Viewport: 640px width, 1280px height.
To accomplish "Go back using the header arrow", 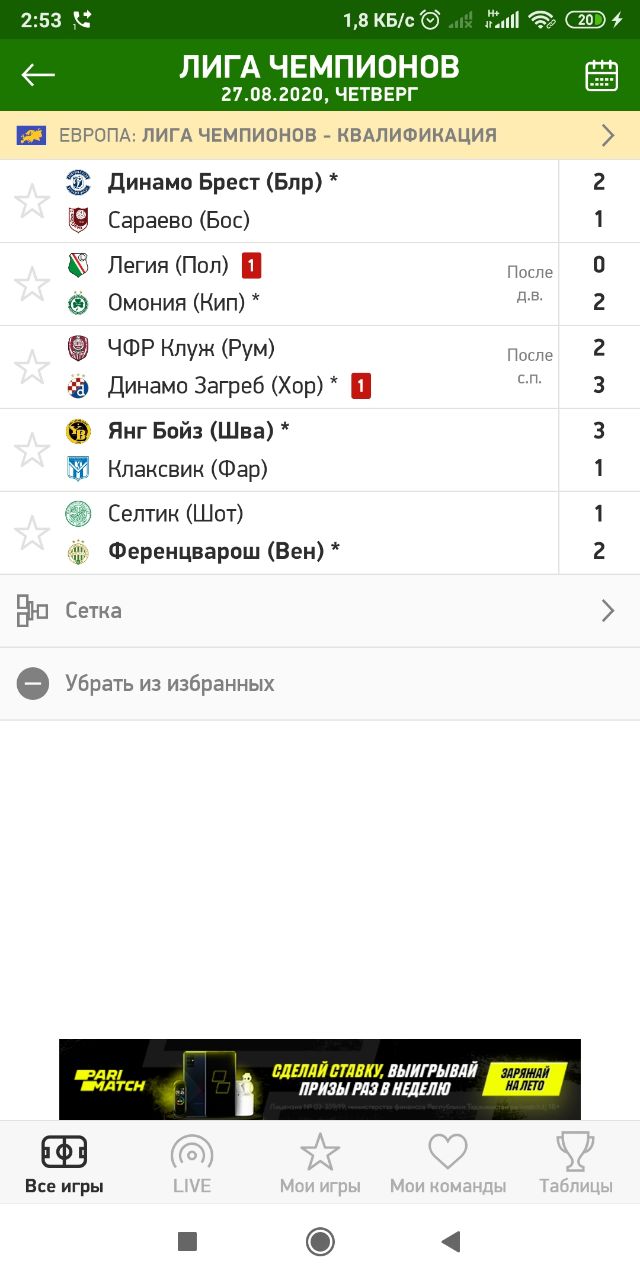I will pyautogui.click(x=38, y=75).
